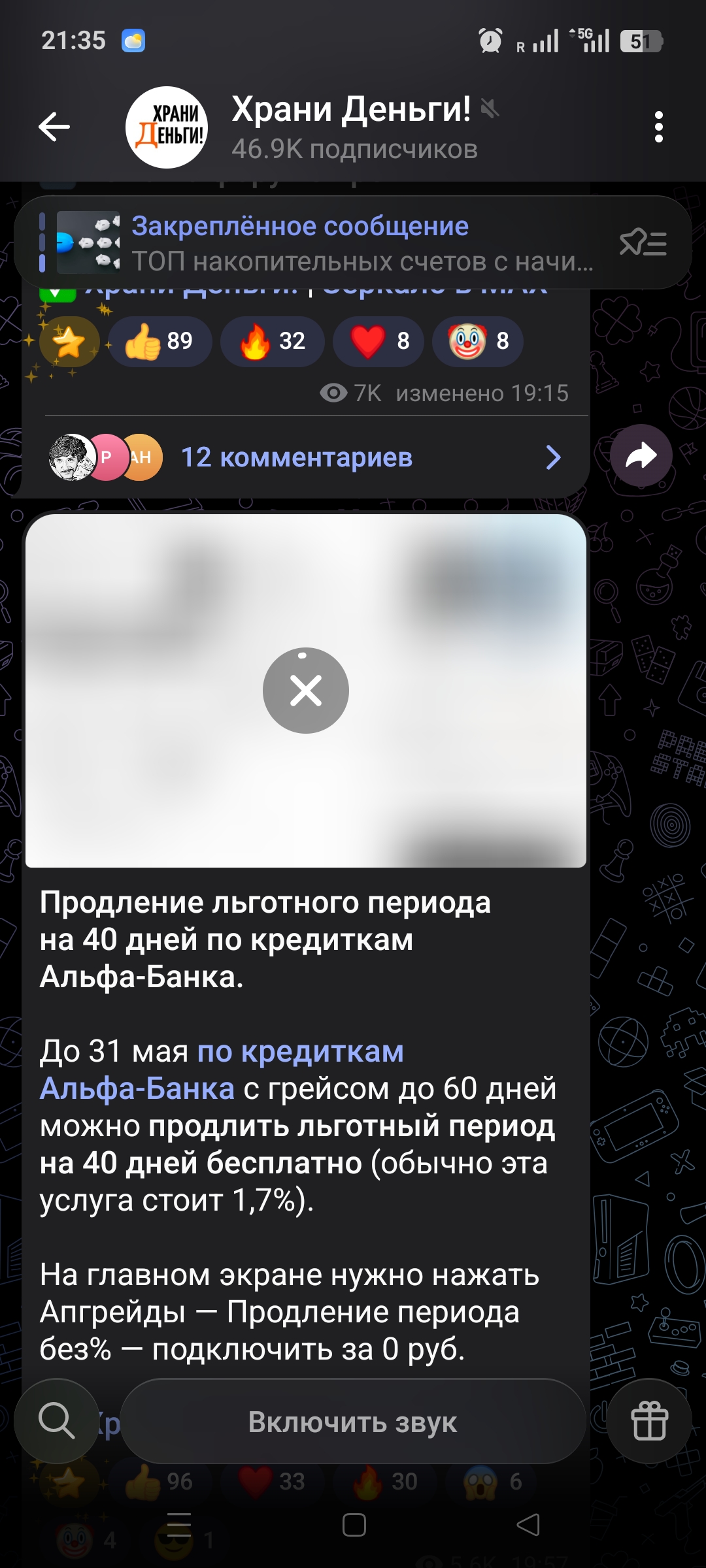The image size is (706, 1568).
Task: Open the 12 комментариев thread
Action: click(297, 457)
